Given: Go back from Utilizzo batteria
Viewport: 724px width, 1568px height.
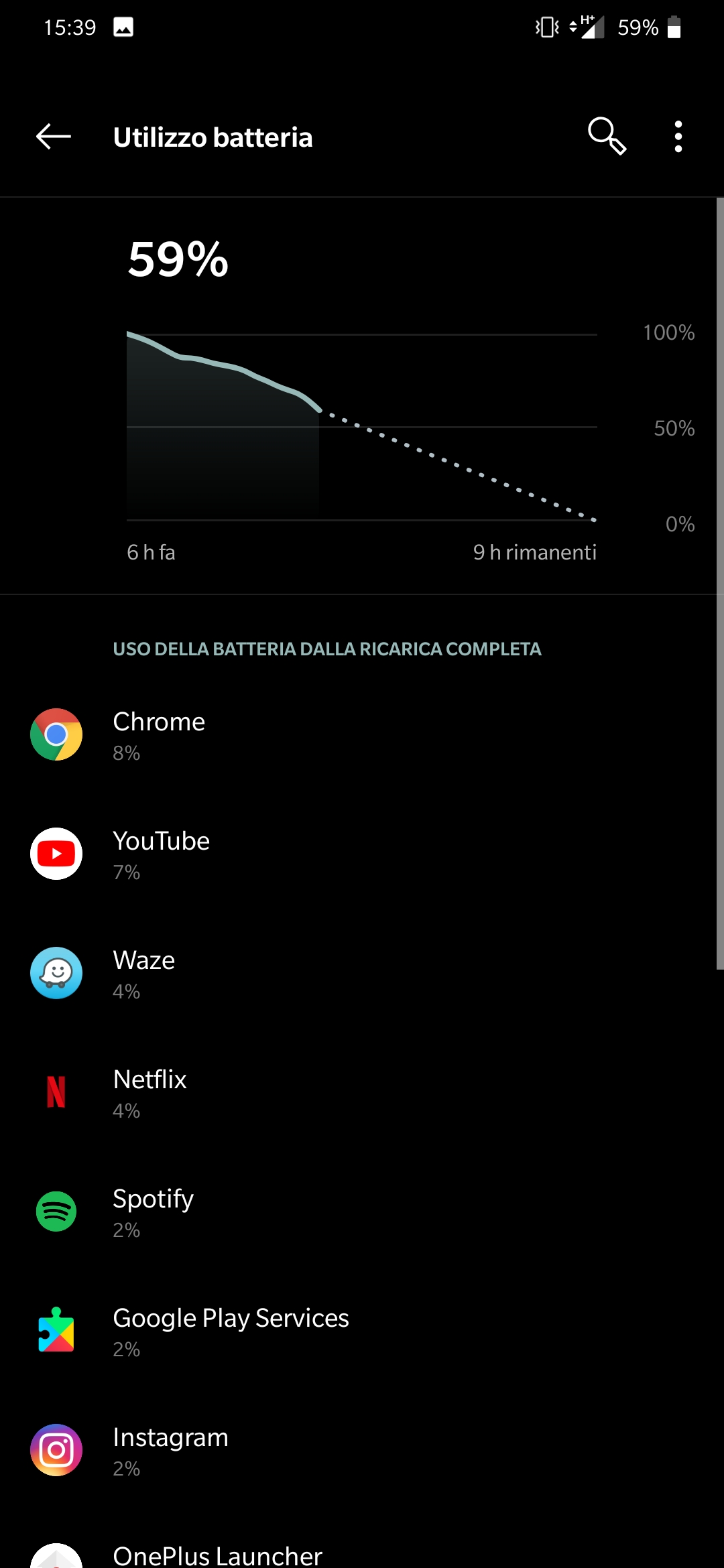Looking at the screenshot, I should click(54, 137).
